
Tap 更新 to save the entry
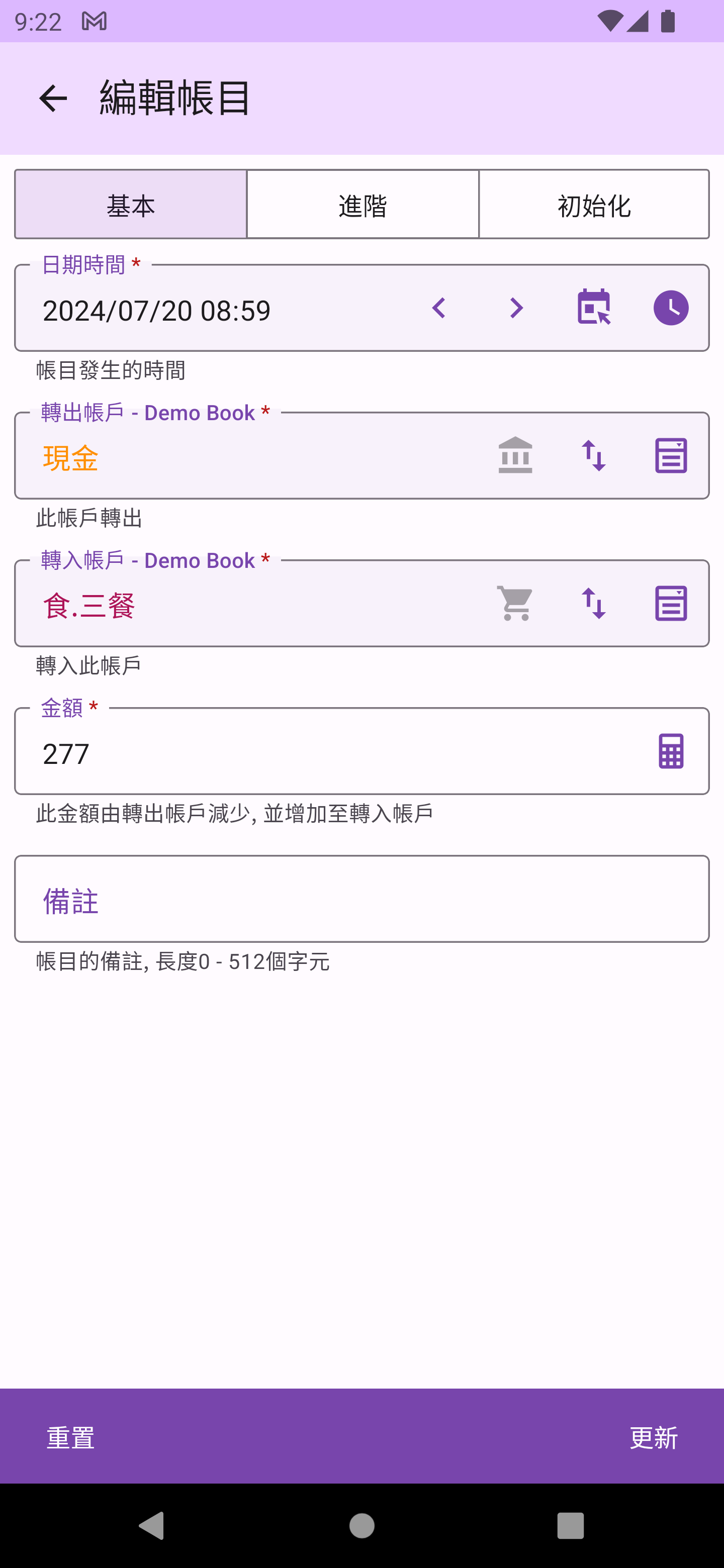click(654, 1438)
